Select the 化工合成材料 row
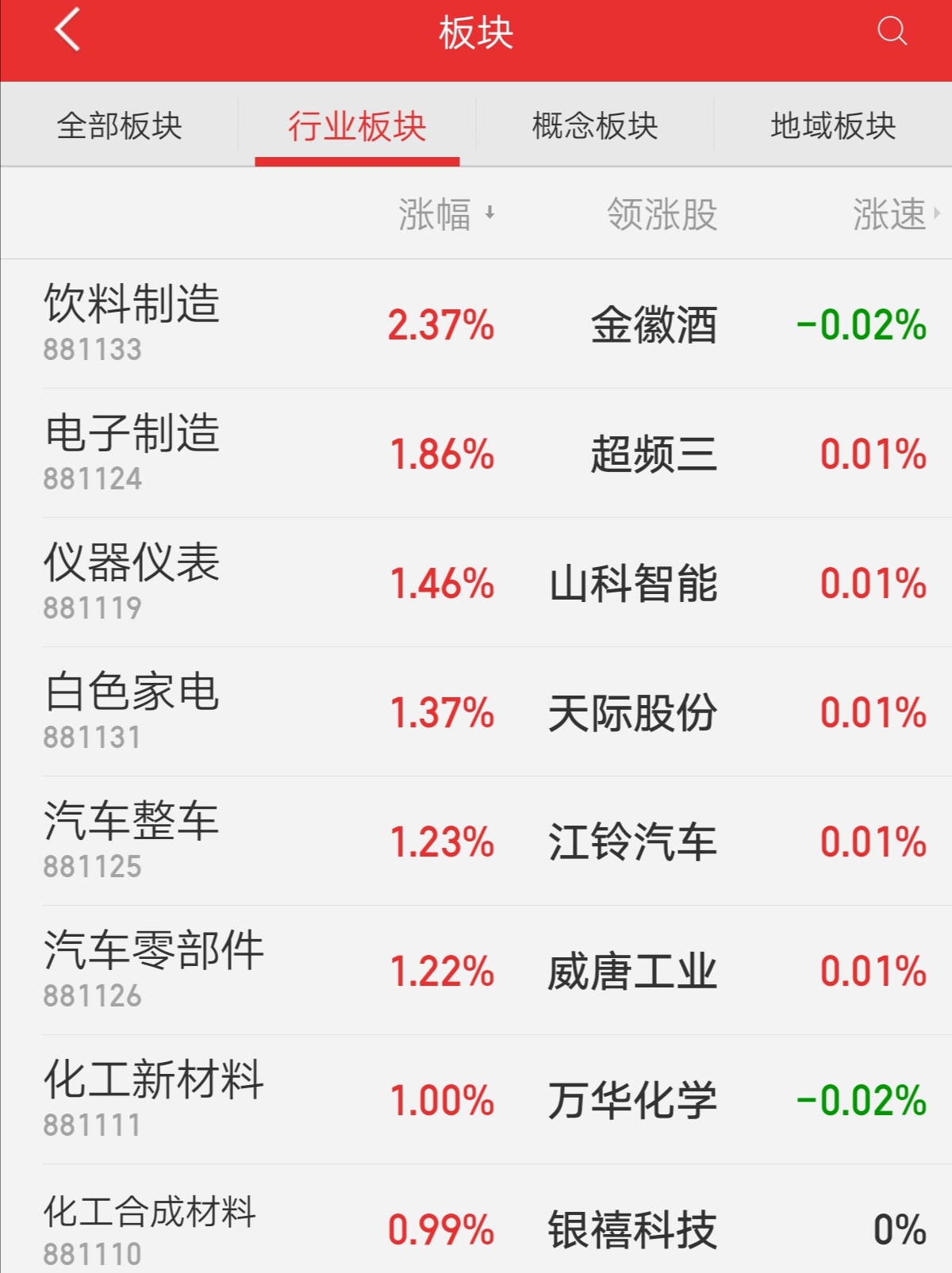 coord(151,1212)
